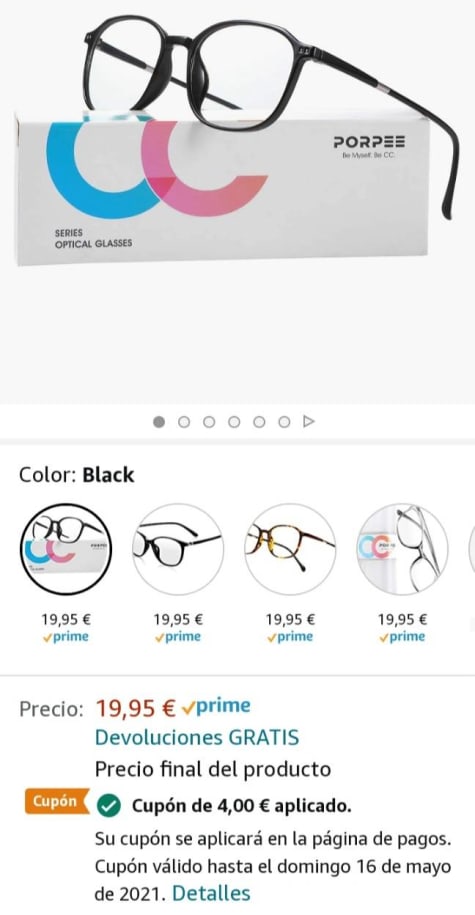This screenshot has width=475, height=915.
Task: Select the currently chosen Black box variant
Action: (x=66, y=549)
